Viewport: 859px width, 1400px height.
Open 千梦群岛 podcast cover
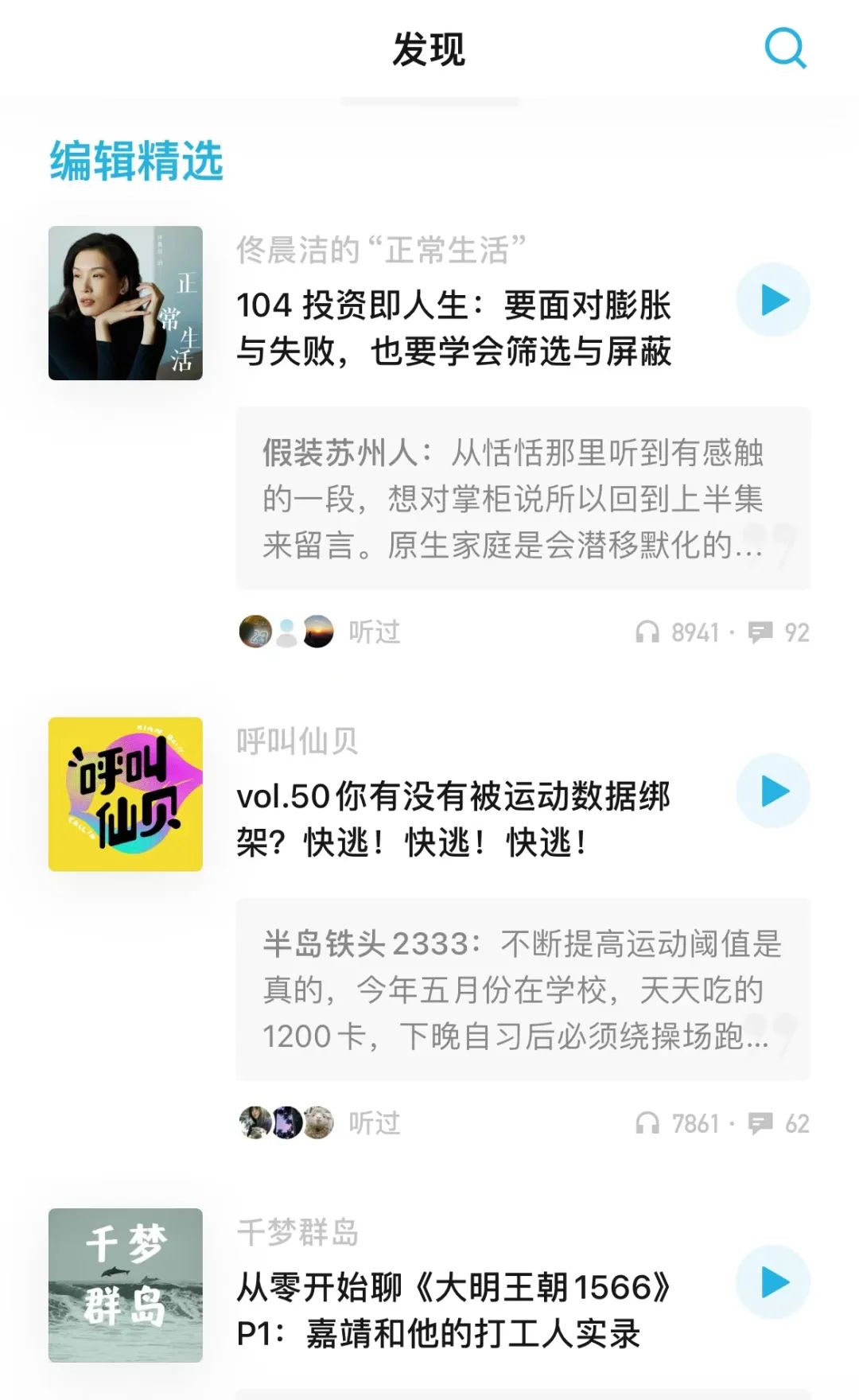(x=126, y=1285)
